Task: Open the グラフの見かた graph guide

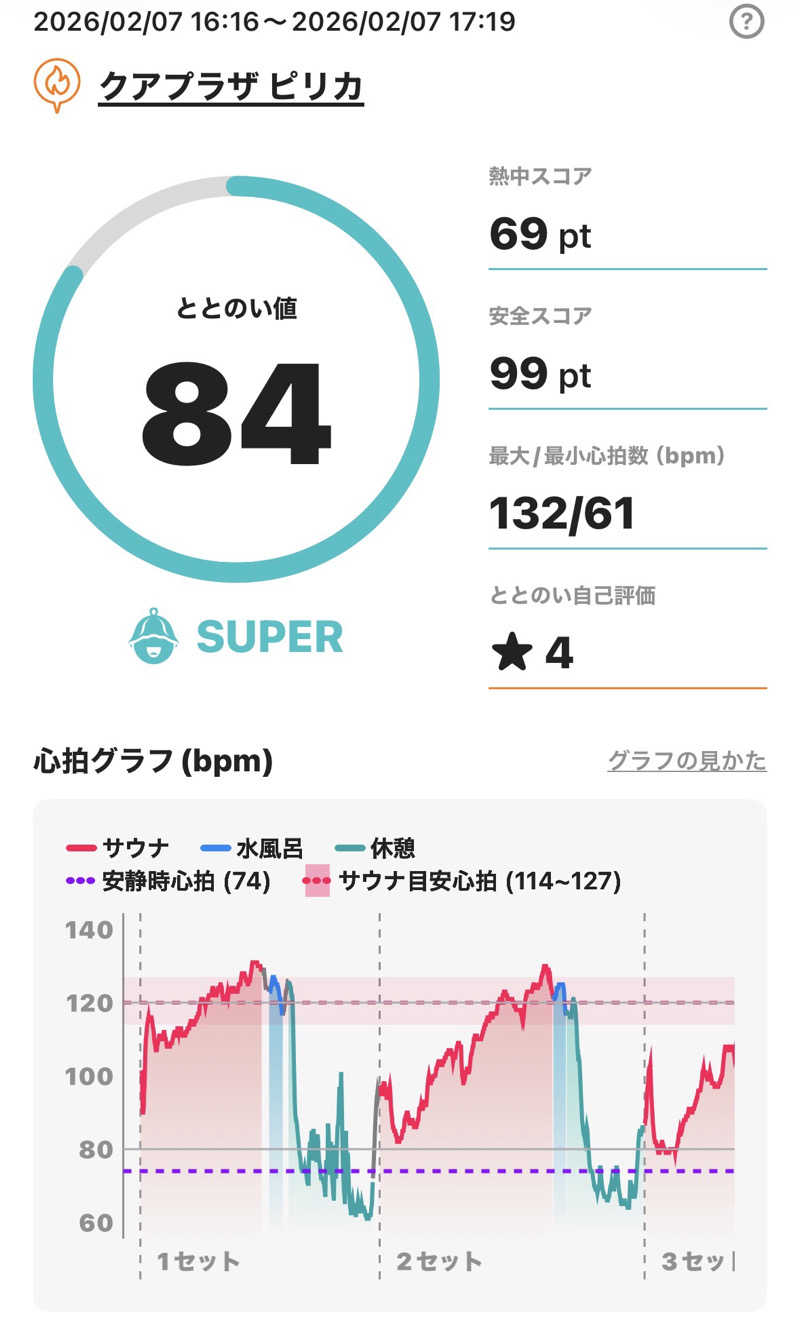Action: 687,761
